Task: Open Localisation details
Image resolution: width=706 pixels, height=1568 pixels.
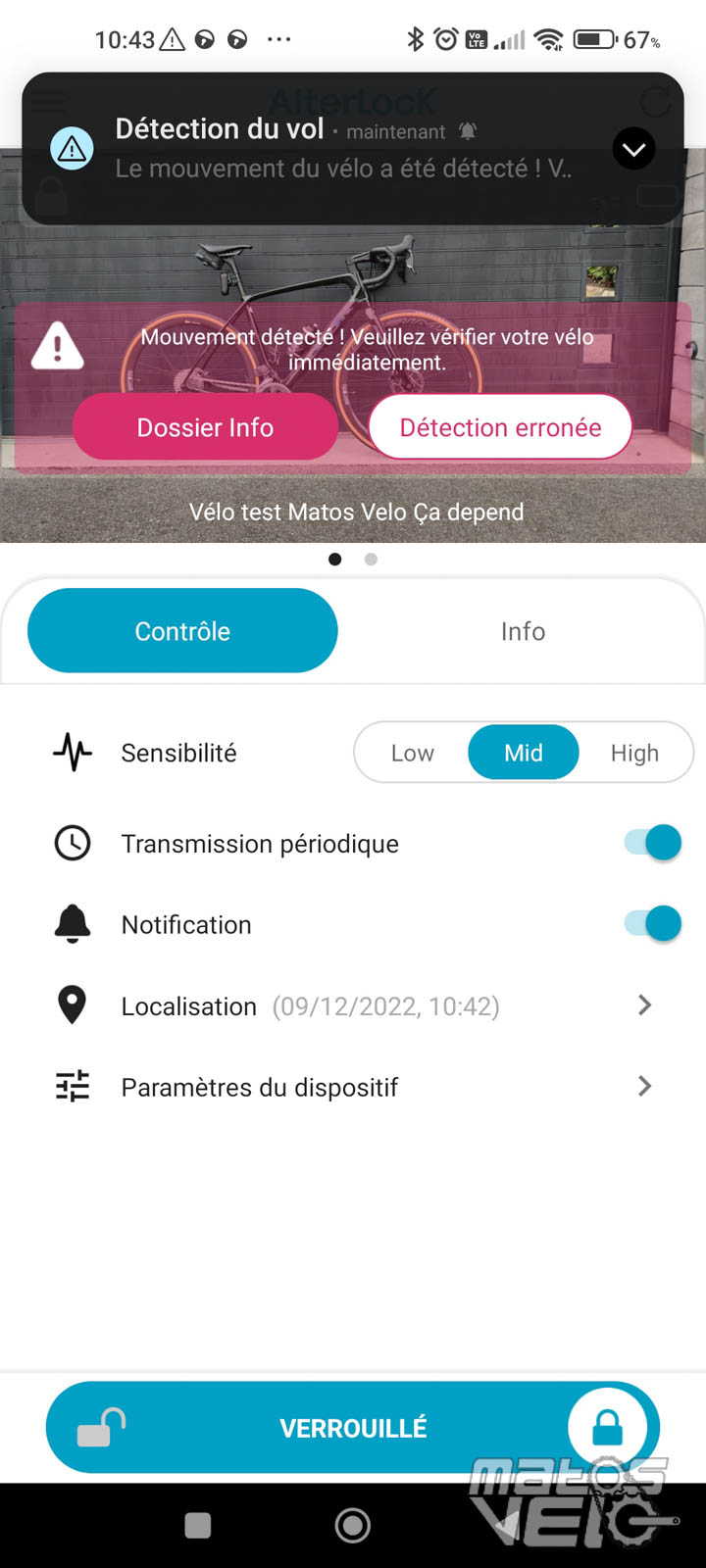Action: coord(353,1005)
